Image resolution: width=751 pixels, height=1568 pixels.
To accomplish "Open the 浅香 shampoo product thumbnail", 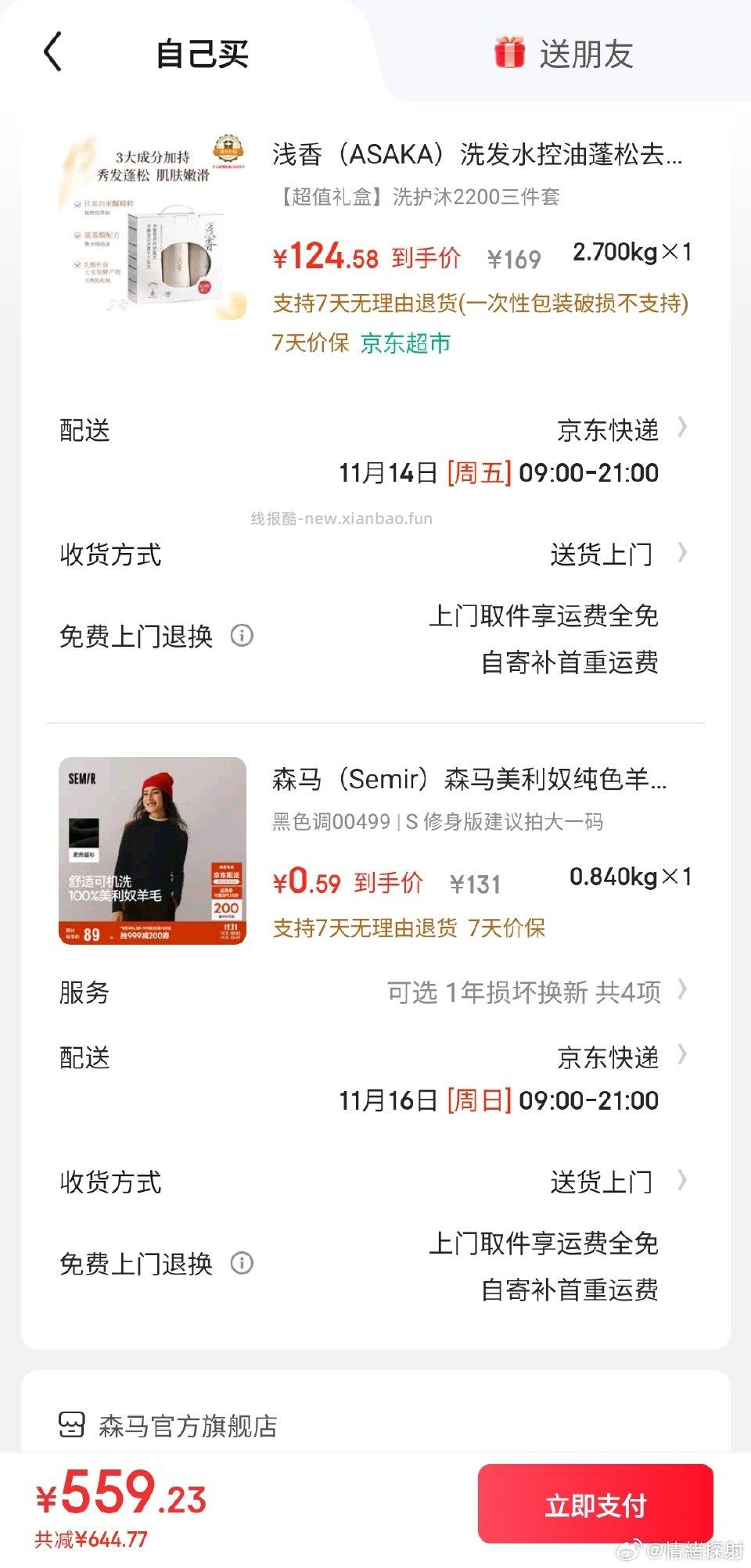I will pyautogui.click(x=153, y=227).
